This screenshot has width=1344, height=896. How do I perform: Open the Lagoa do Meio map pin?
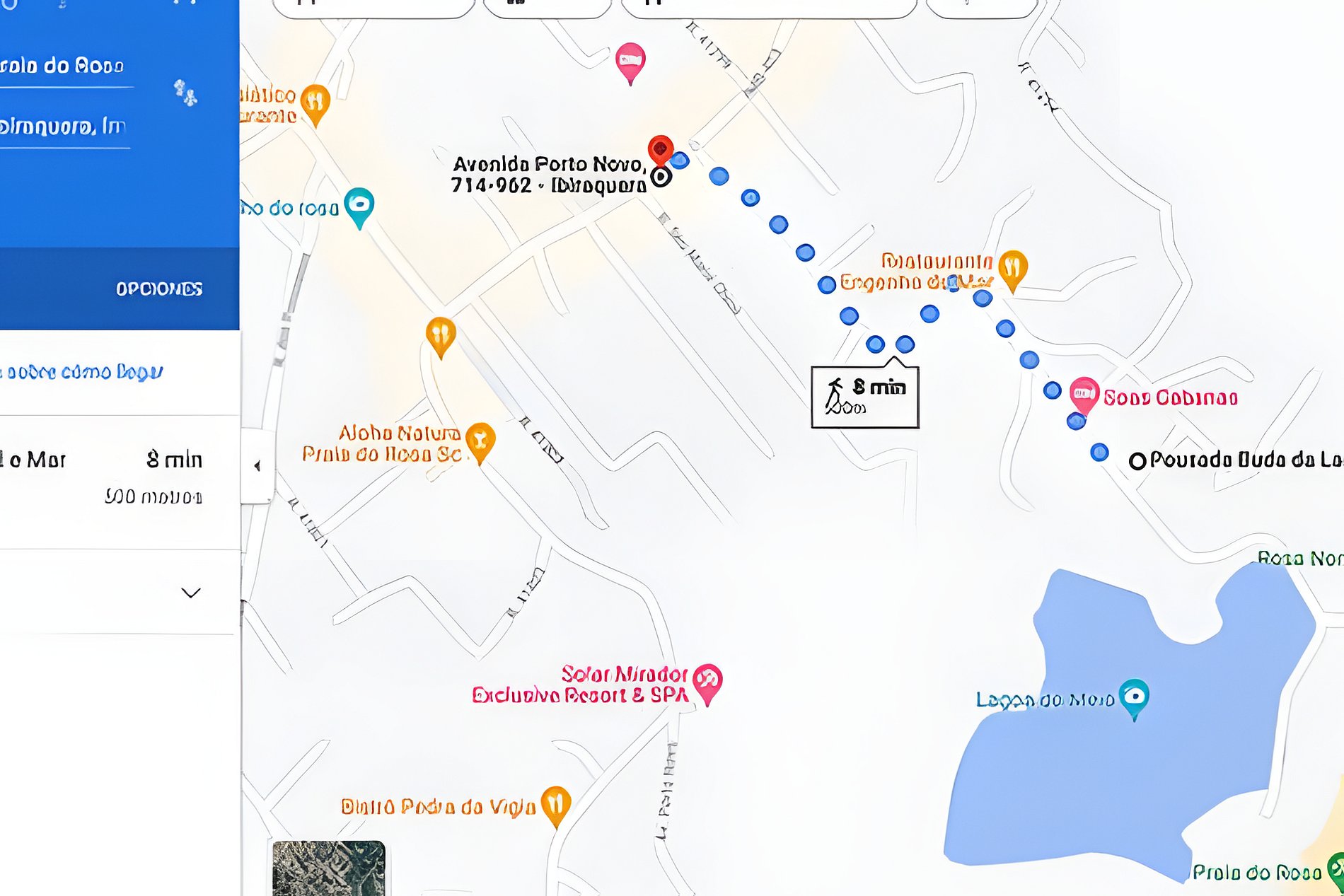coord(1134,696)
